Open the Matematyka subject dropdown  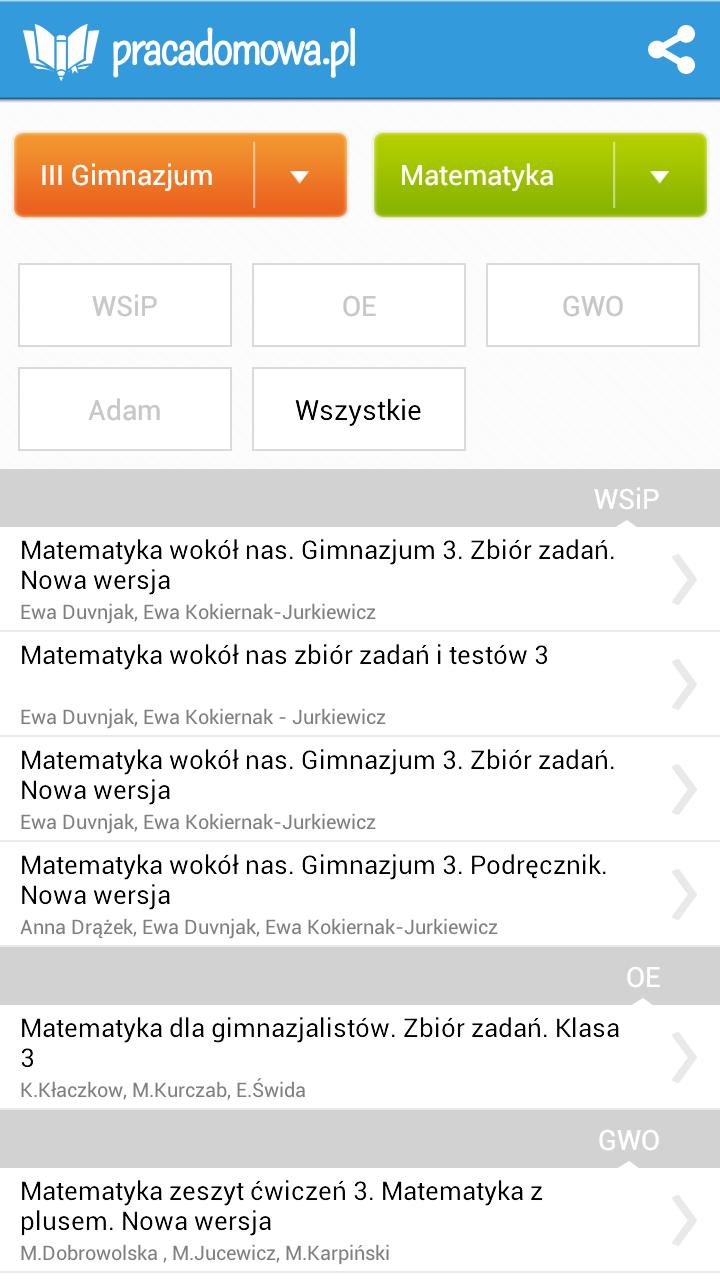coord(540,175)
